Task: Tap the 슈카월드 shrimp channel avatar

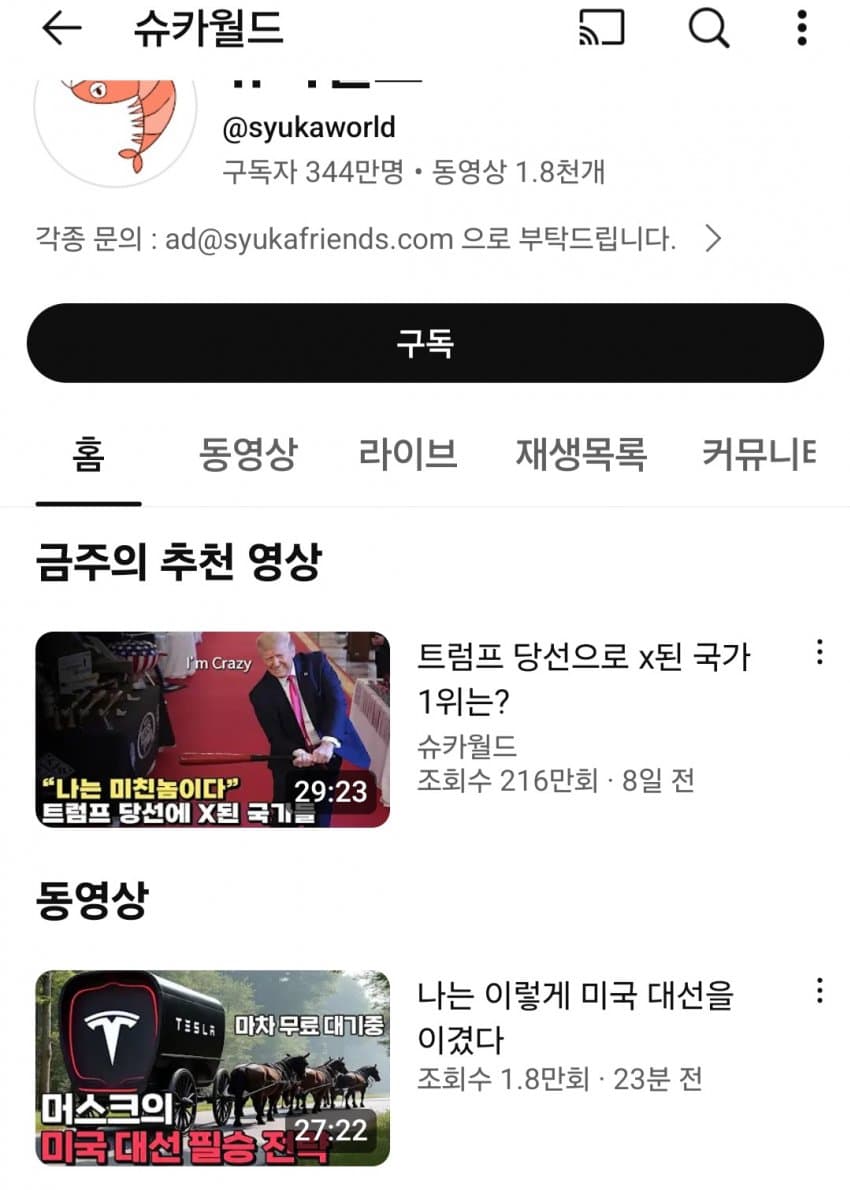Action: click(115, 125)
